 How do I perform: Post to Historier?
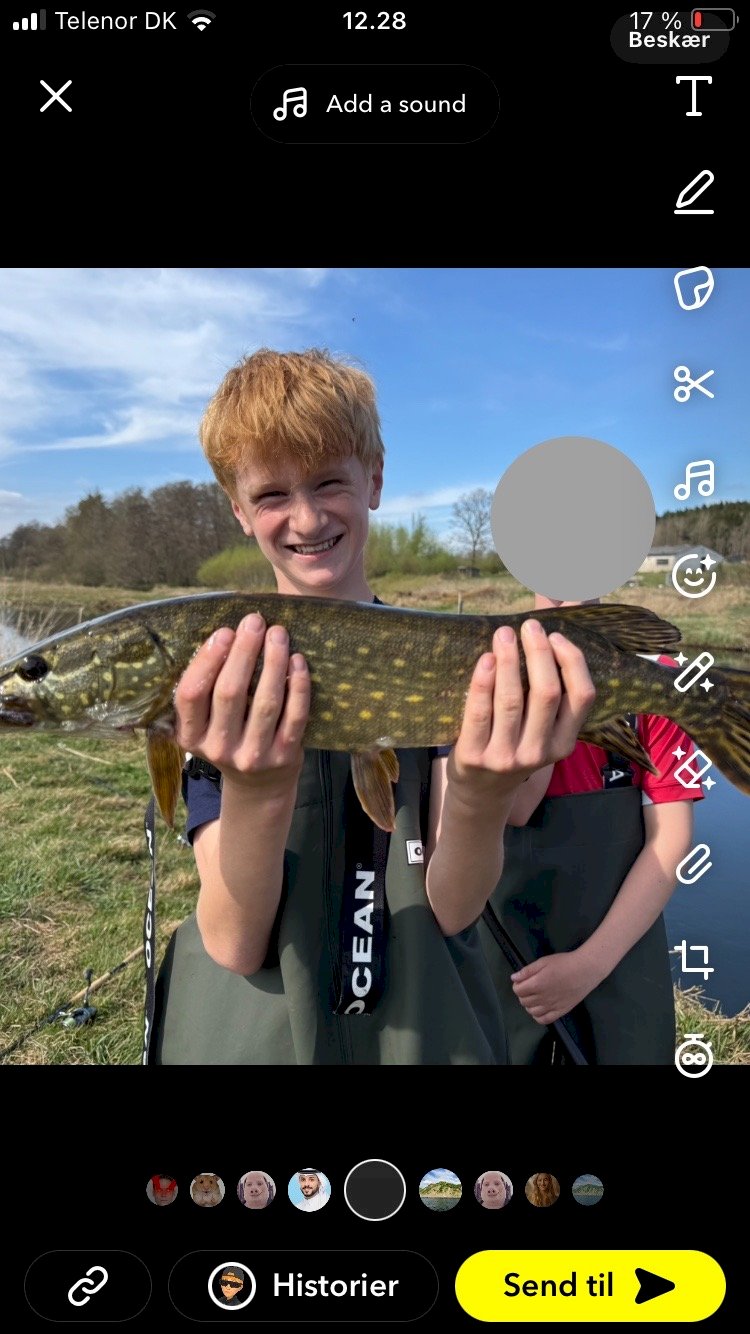coord(303,1286)
